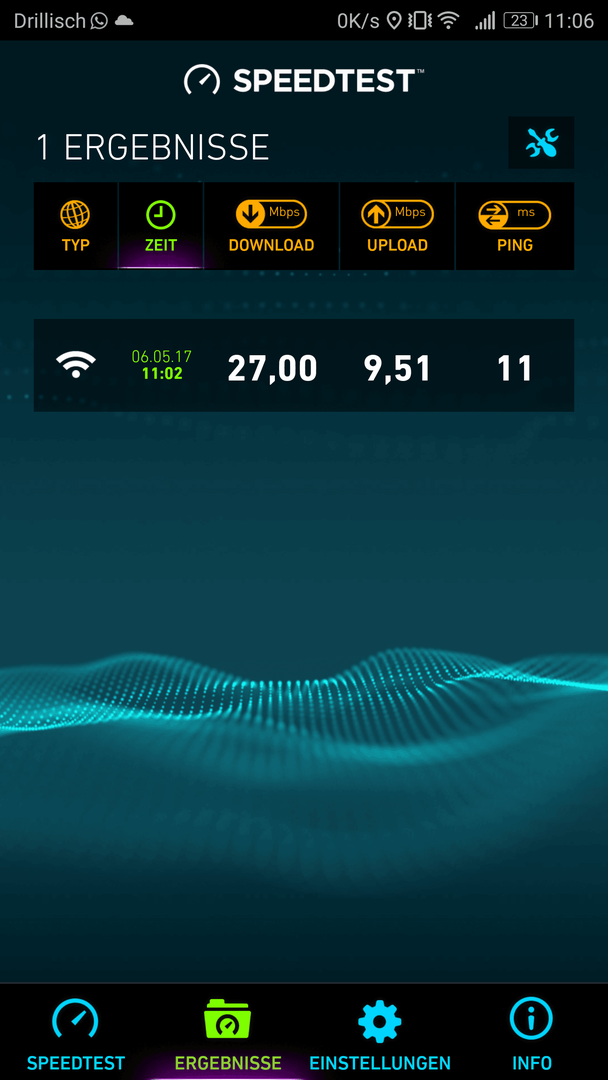Screen dimensions: 608x1080
Task: Open the Info tab
Action: pos(531,1034)
